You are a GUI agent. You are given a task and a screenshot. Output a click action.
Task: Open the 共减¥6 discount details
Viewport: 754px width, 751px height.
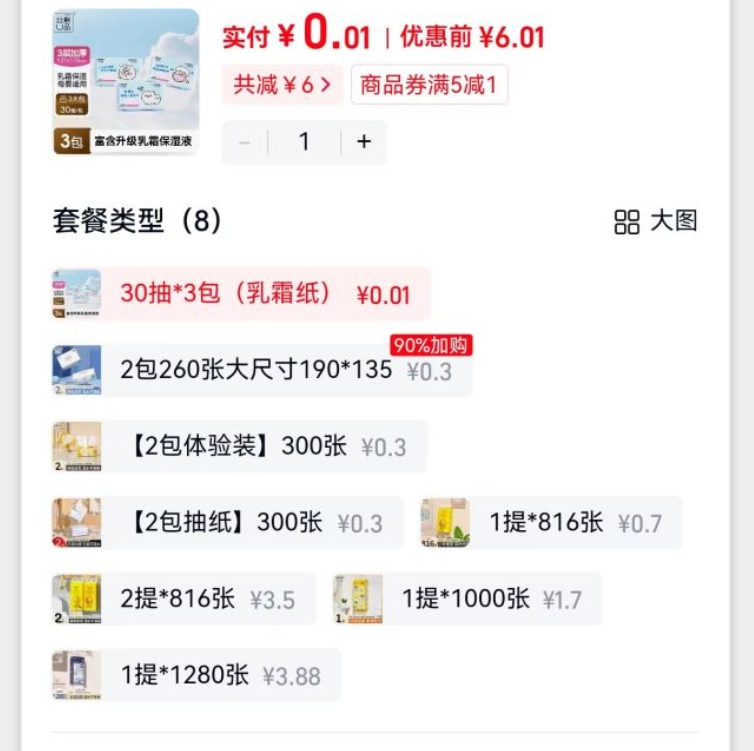[x=282, y=85]
